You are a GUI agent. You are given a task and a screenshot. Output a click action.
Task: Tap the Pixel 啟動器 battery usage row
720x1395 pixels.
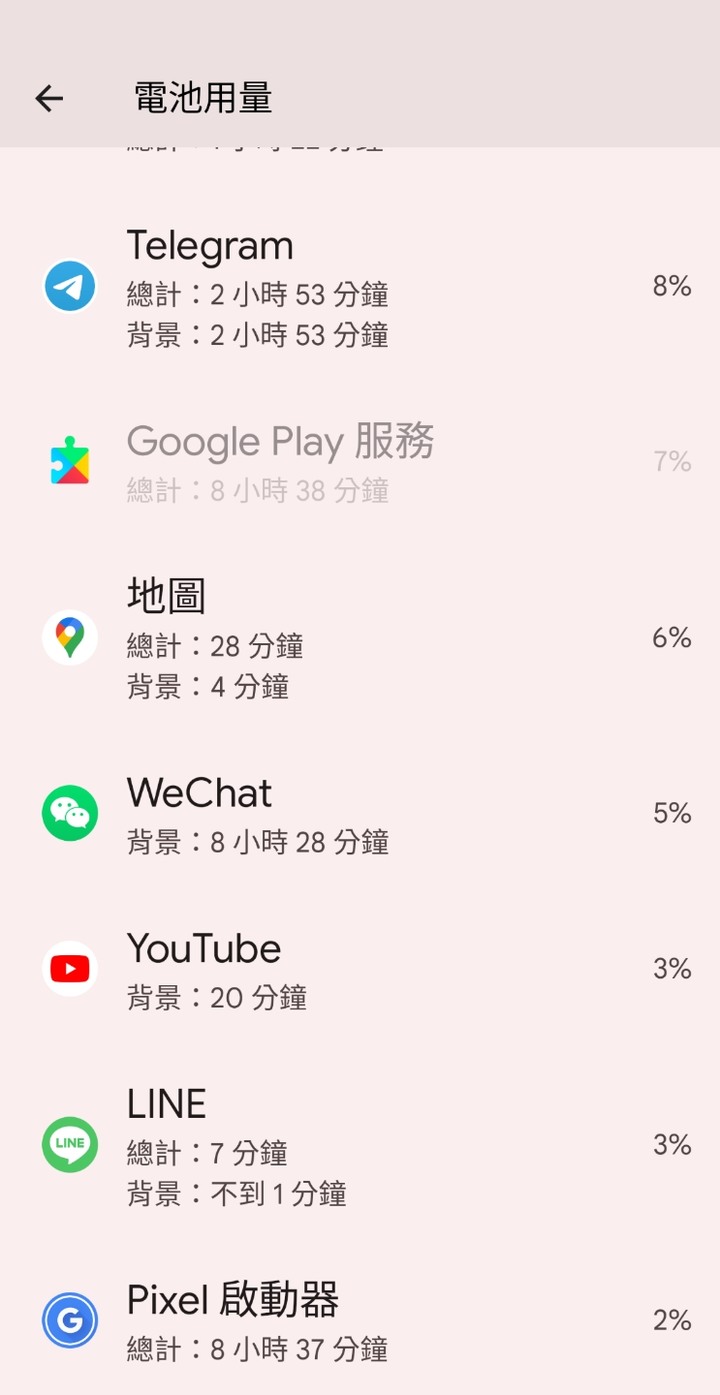click(360, 1321)
